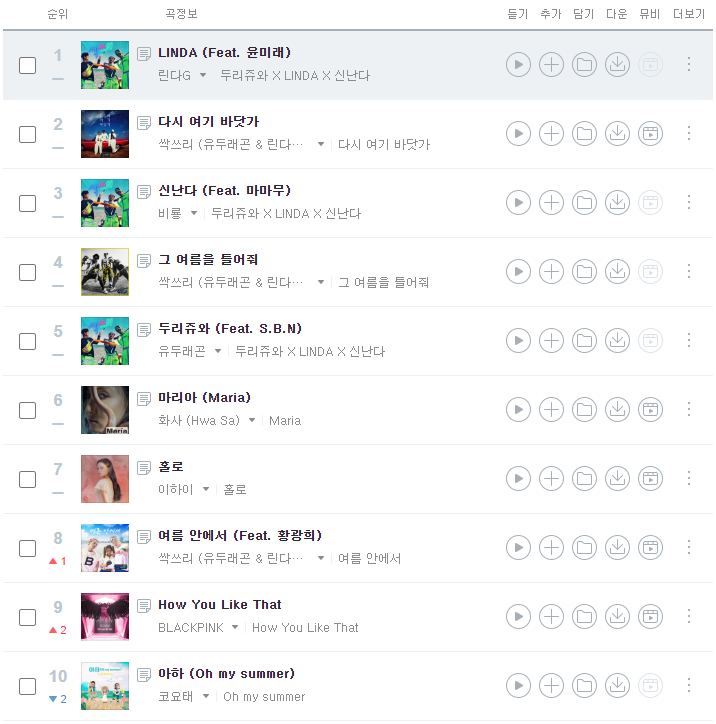Watch the 다시 여기 바닷가 music video
Viewport: 716px width, 724px height.
pyautogui.click(x=650, y=134)
